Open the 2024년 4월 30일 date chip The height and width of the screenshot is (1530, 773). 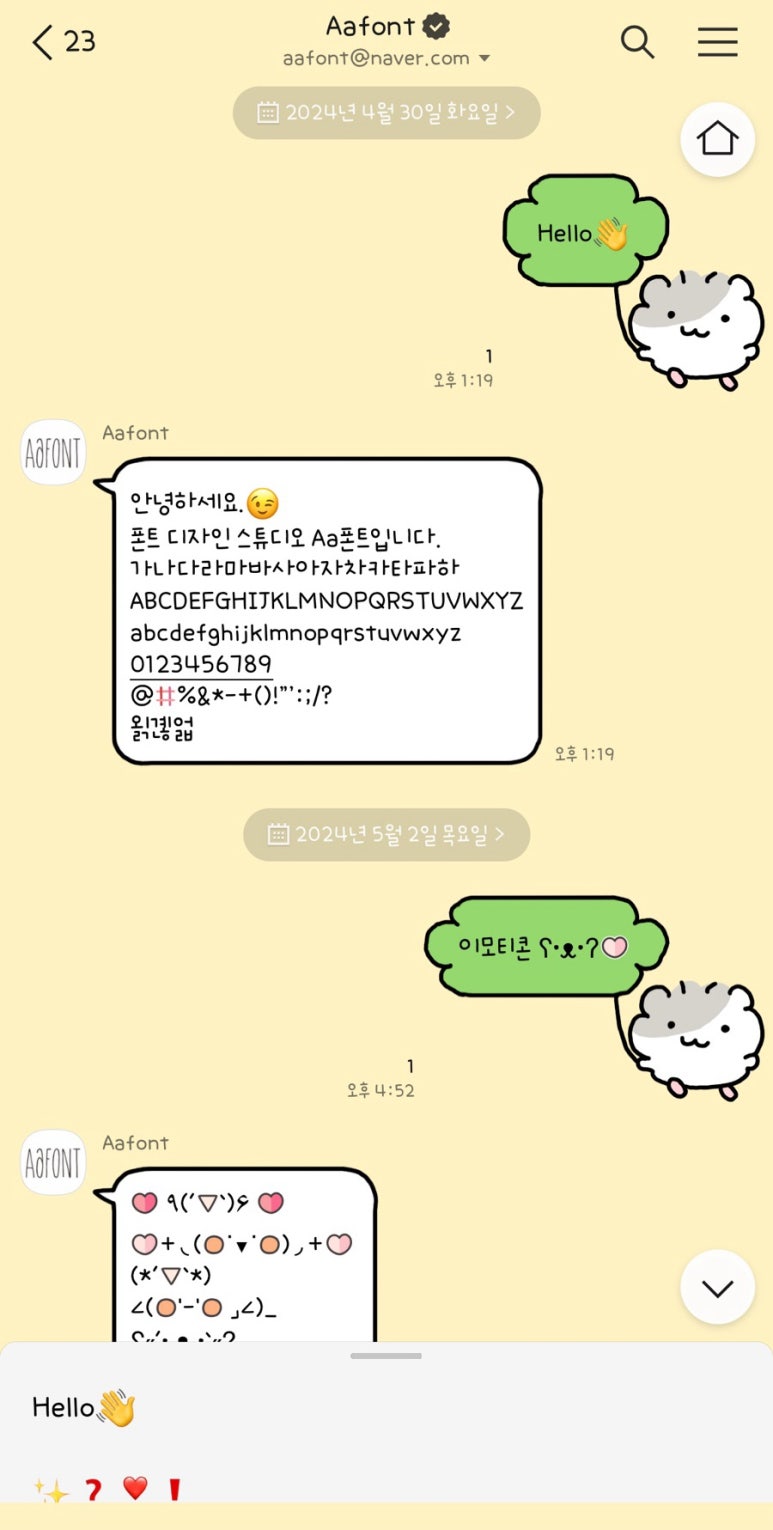coord(387,113)
